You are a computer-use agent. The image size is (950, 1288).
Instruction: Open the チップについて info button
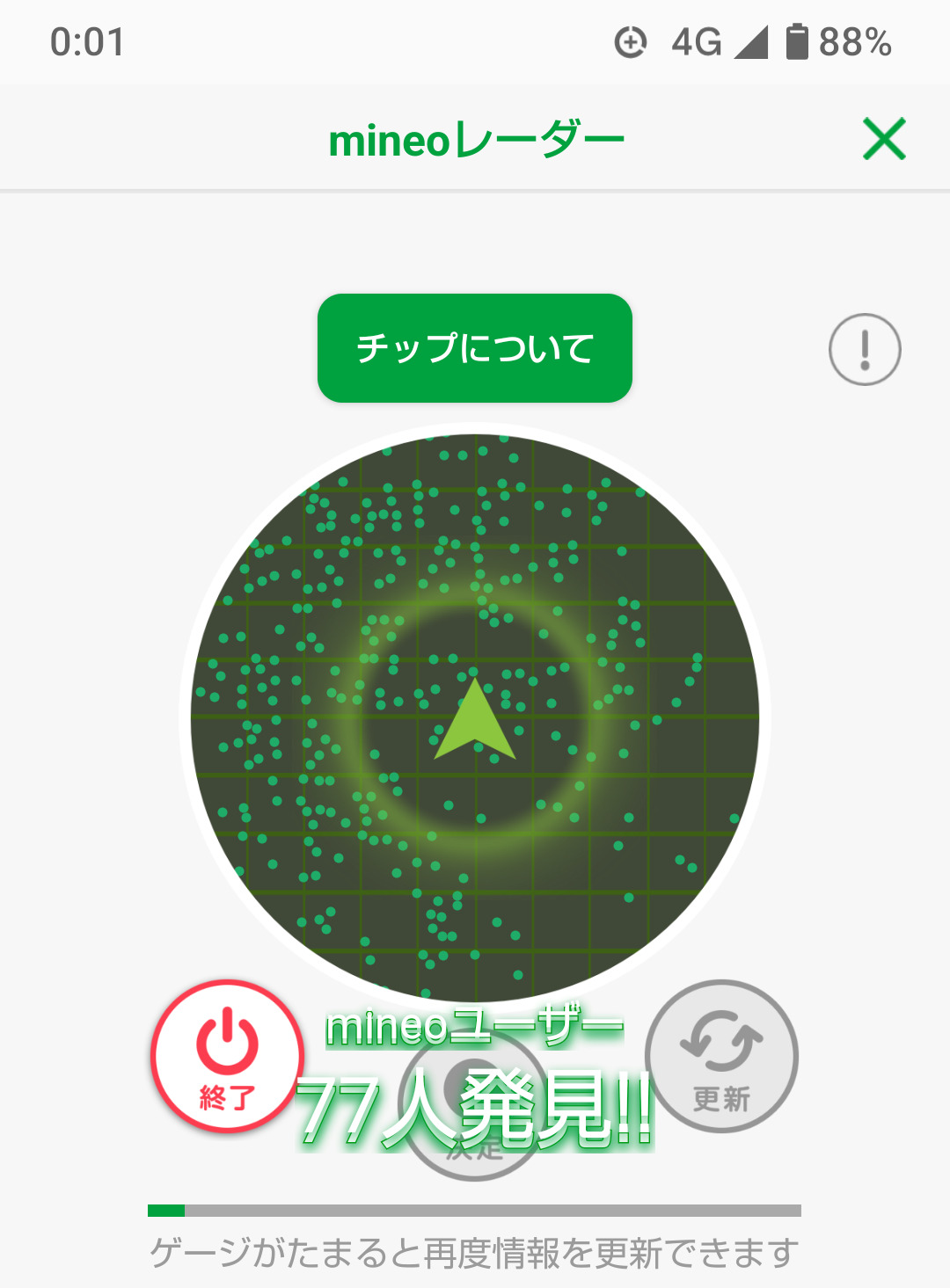pos(475,348)
